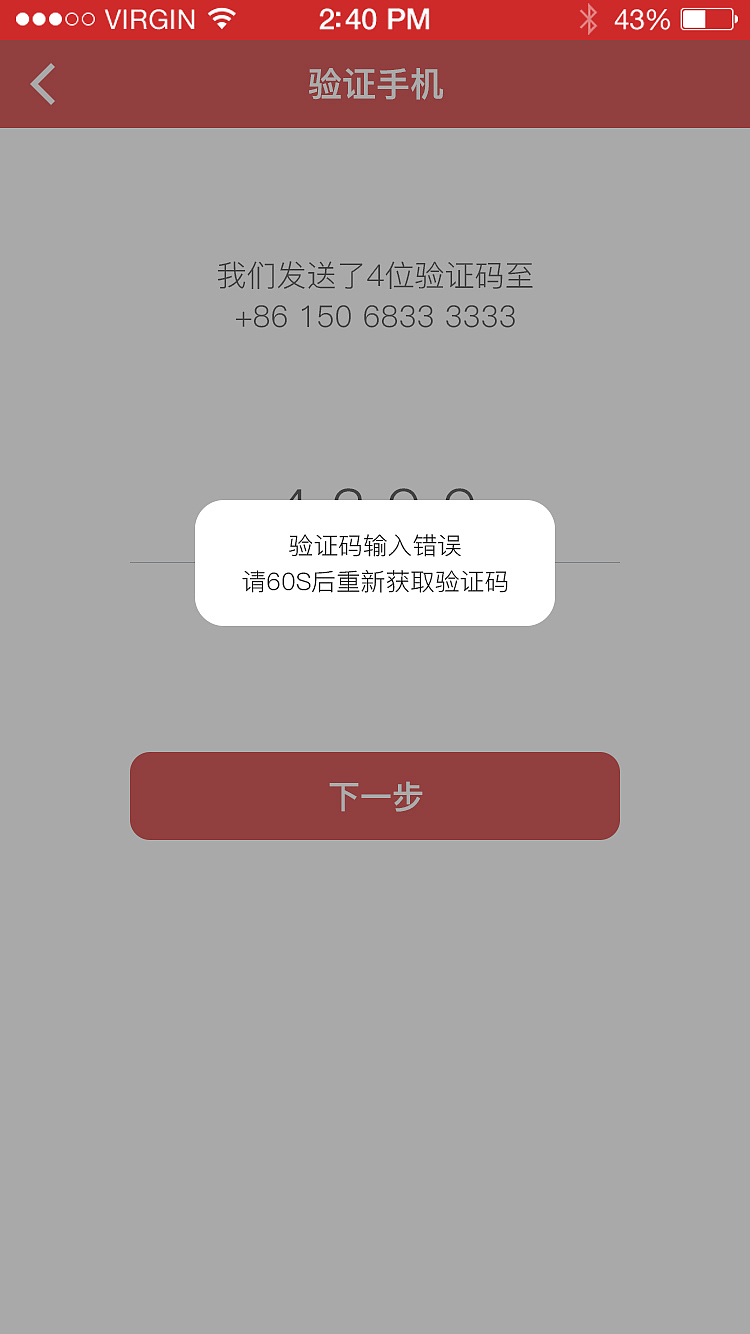
Task: Tap the back chevron in the navigation bar
Action: click(42, 84)
